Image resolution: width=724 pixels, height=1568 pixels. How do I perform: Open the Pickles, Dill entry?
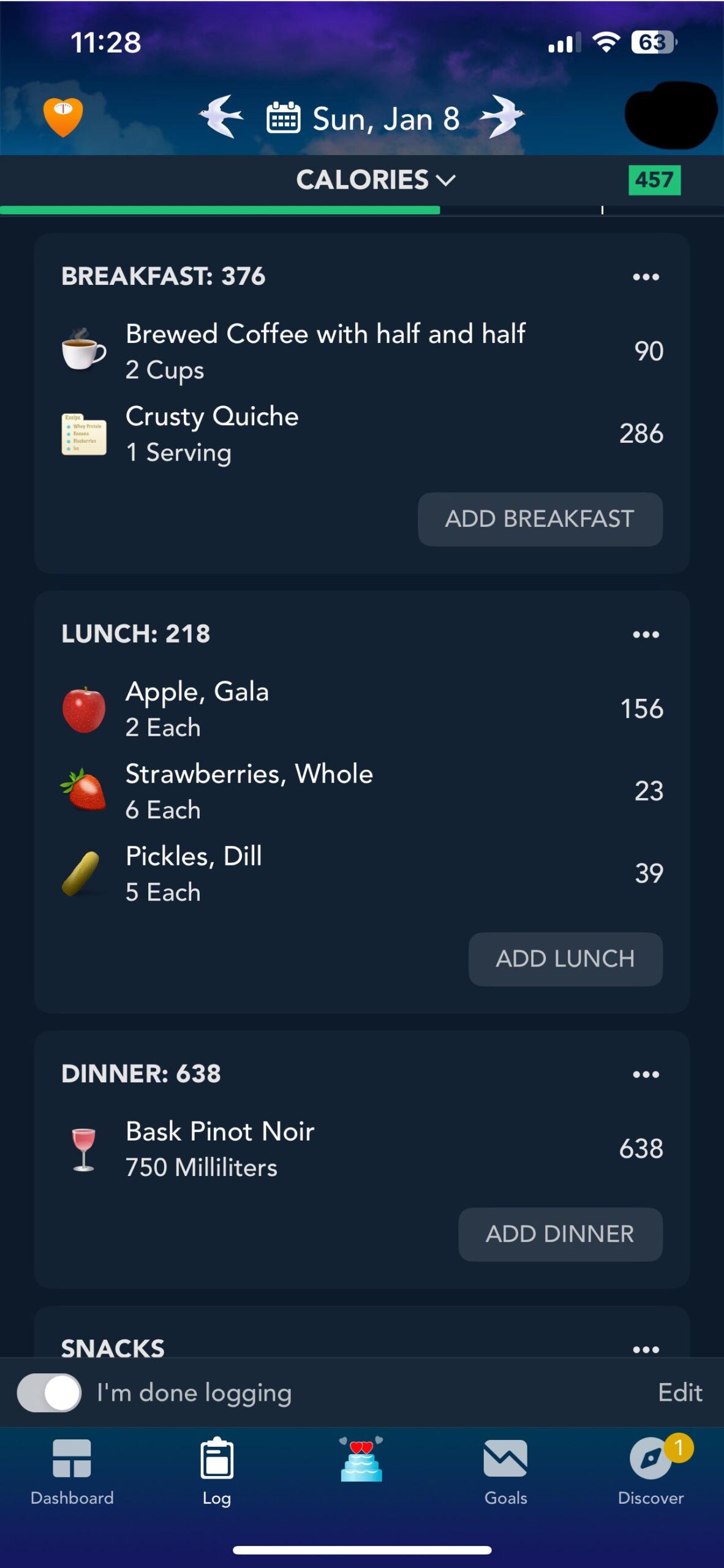click(x=362, y=873)
